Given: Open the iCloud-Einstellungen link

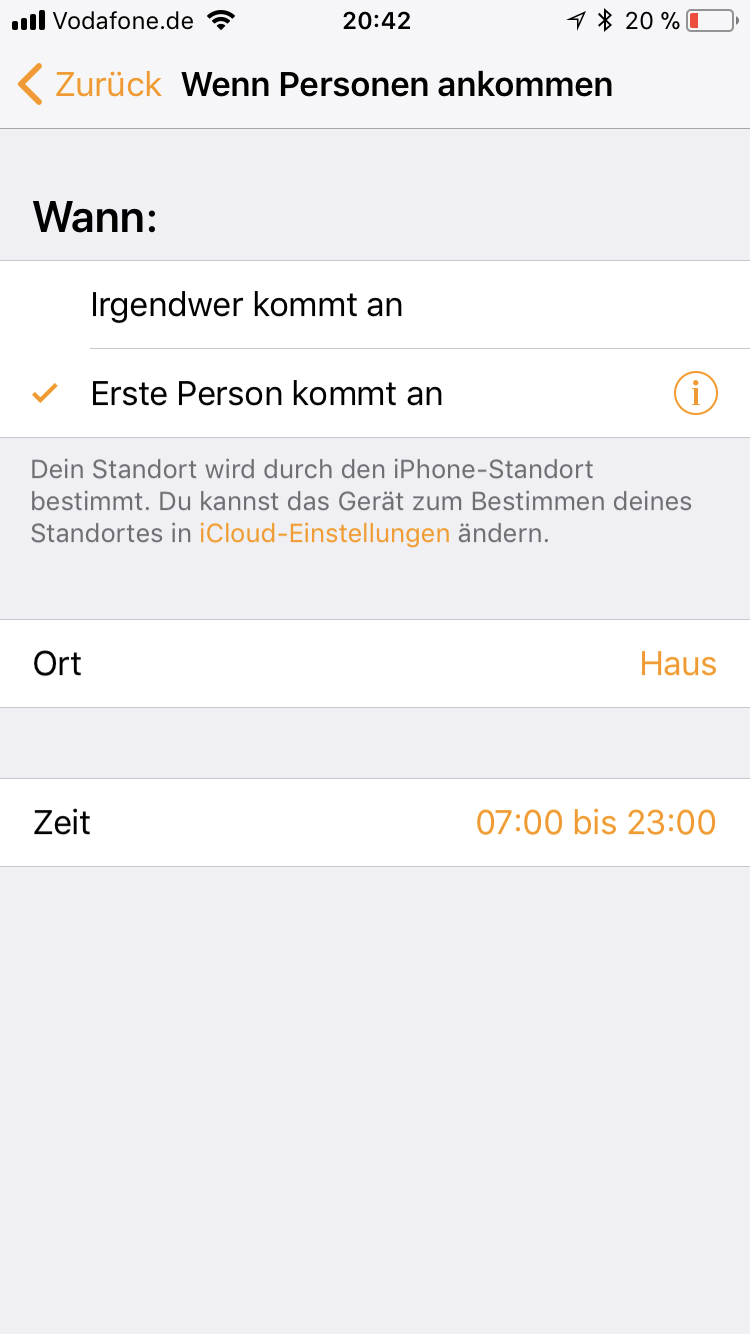Looking at the screenshot, I should pos(324,533).
